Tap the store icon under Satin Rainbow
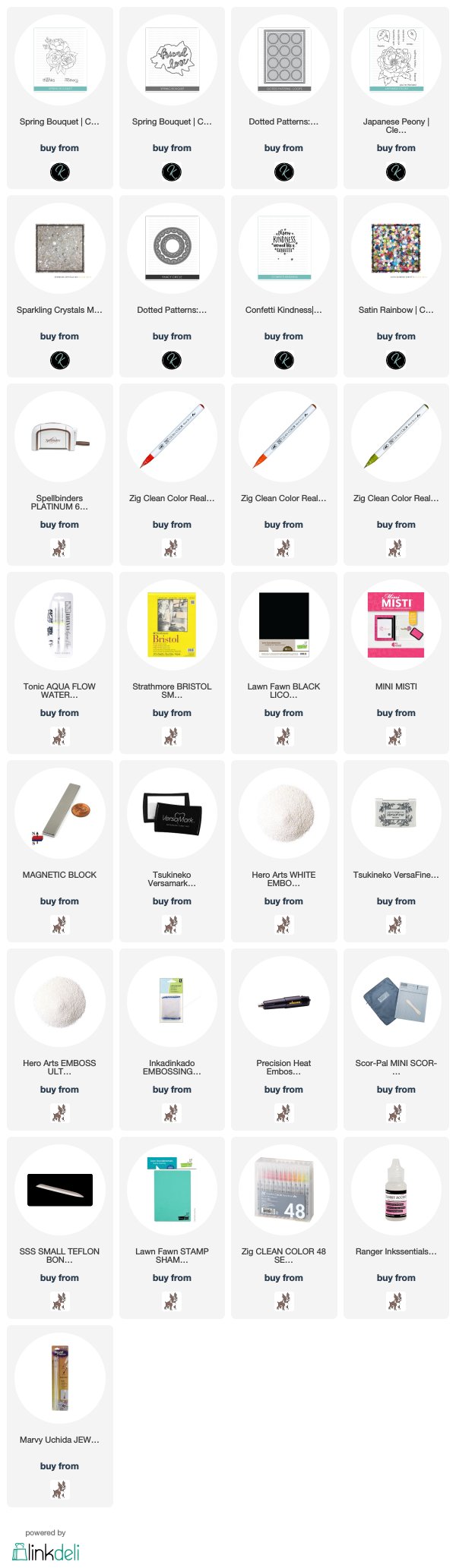This screenshot has width=456, height=1568. click(396, 361)
